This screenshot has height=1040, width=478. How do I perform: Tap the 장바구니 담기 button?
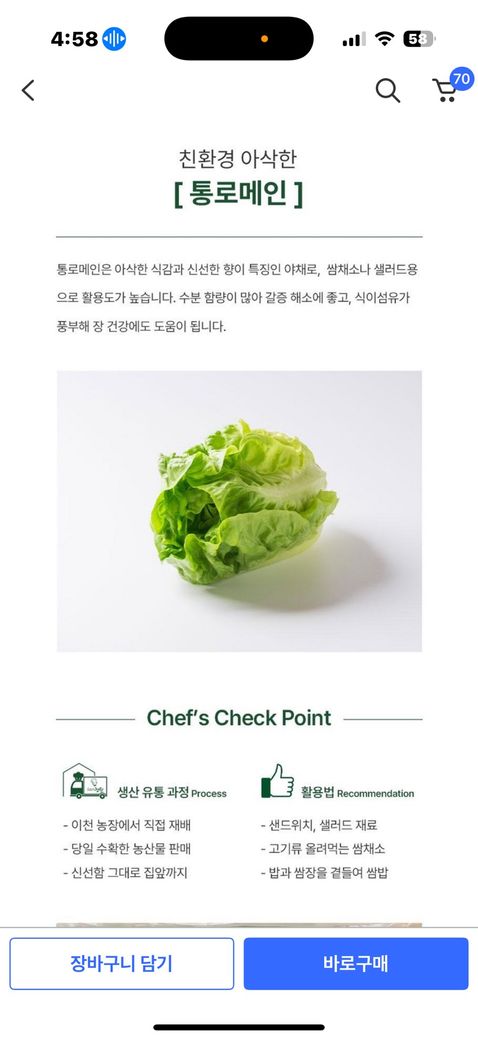pyautogui.click(x=121, y=963)
